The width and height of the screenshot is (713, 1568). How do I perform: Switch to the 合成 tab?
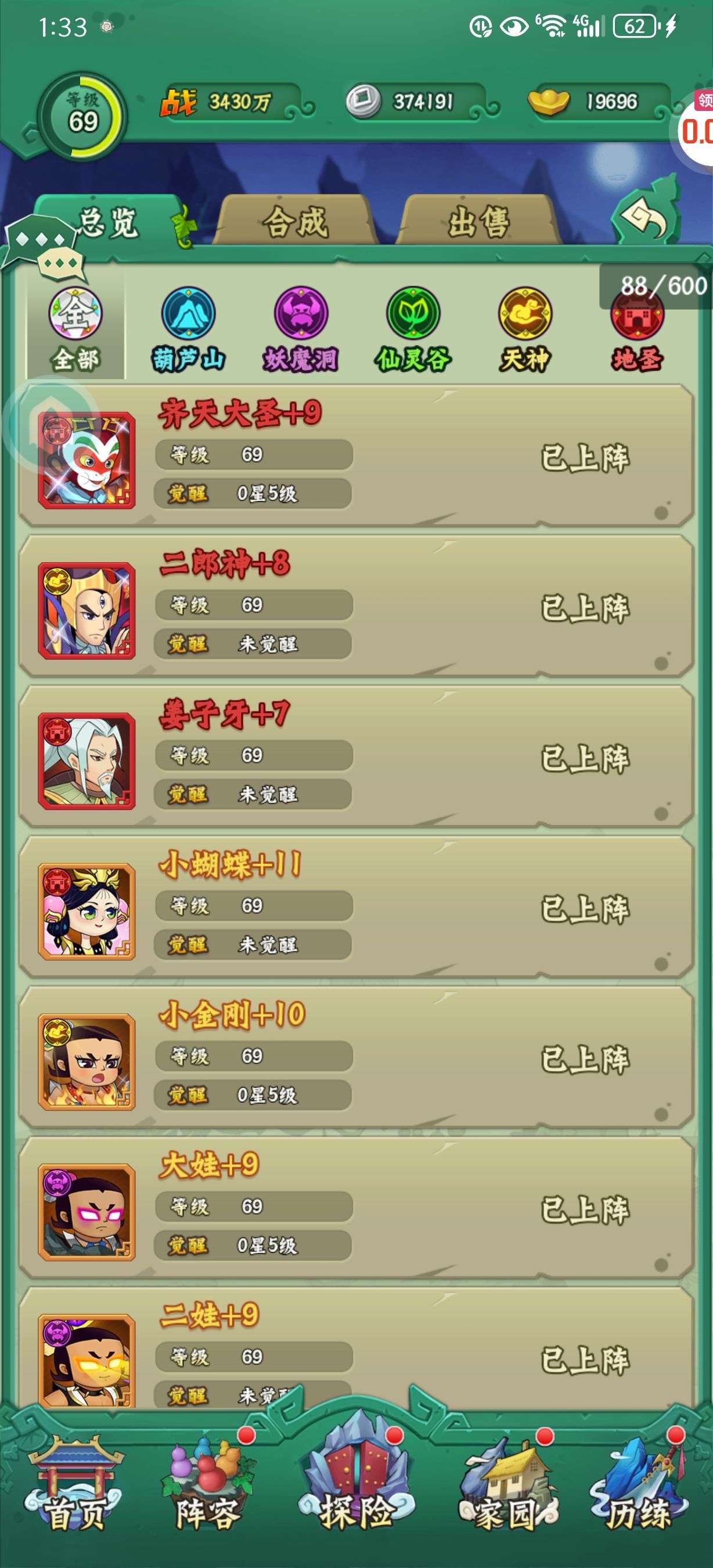(296, 222)
